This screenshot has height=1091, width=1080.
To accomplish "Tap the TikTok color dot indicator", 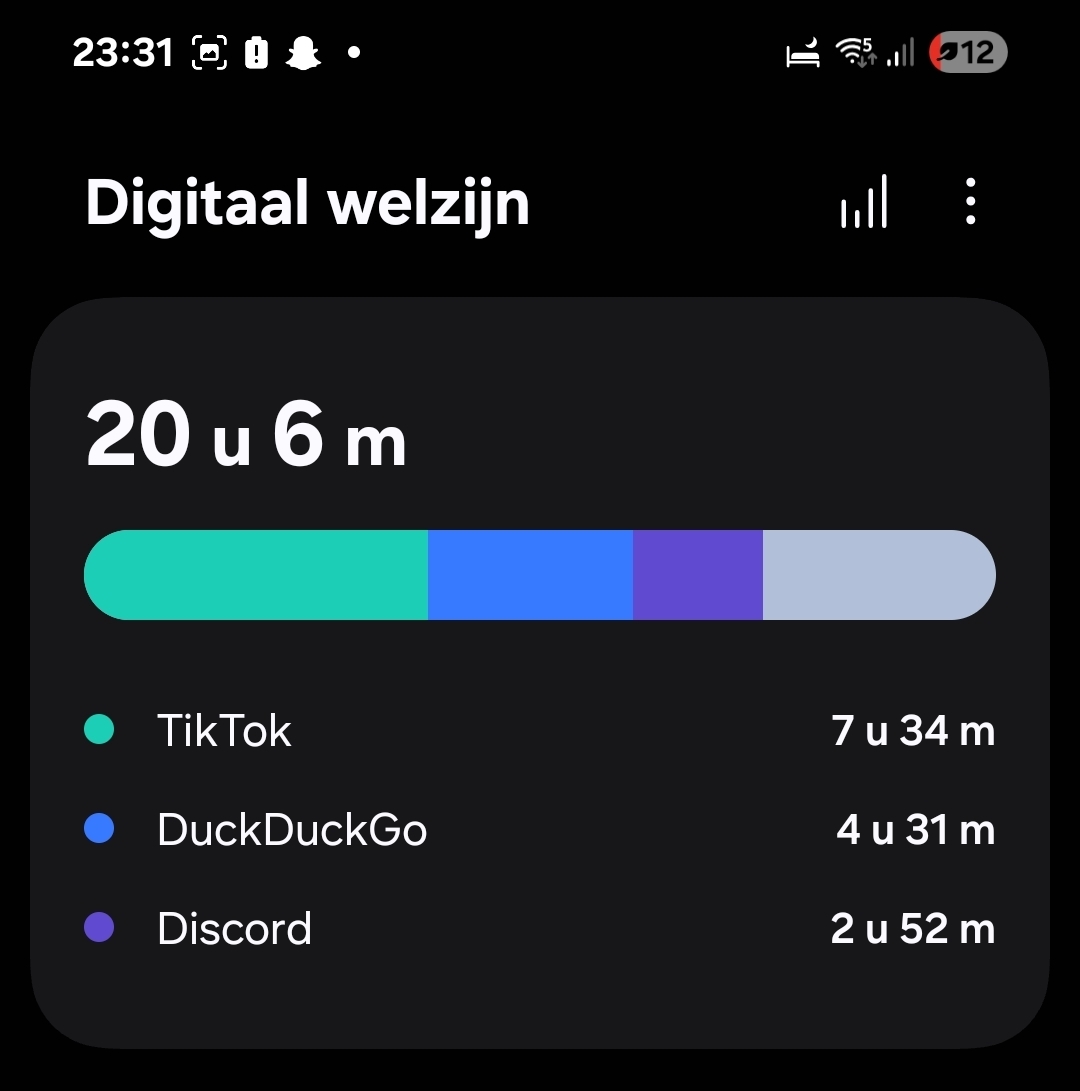I will 100,730.
